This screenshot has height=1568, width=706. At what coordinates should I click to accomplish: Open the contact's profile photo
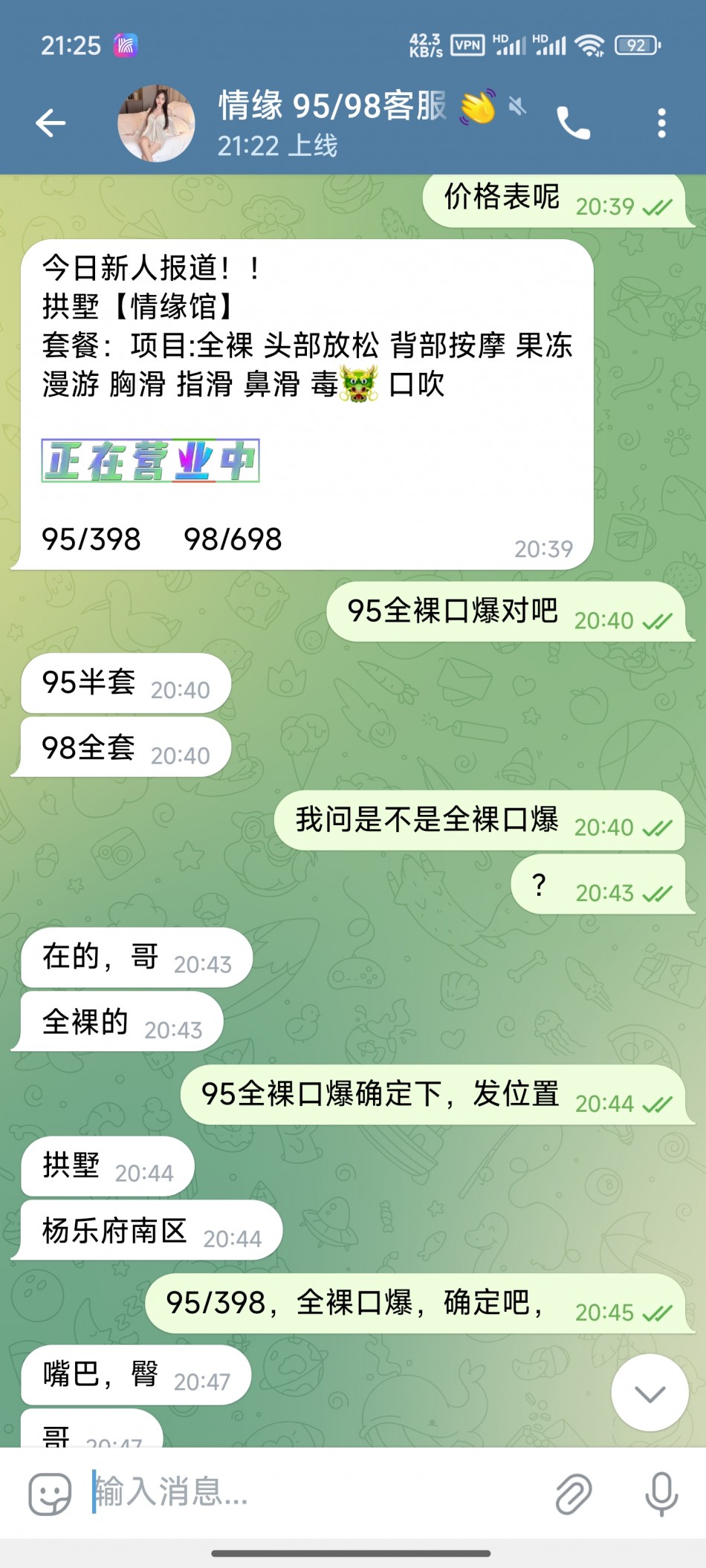click(x=156, y=123)
